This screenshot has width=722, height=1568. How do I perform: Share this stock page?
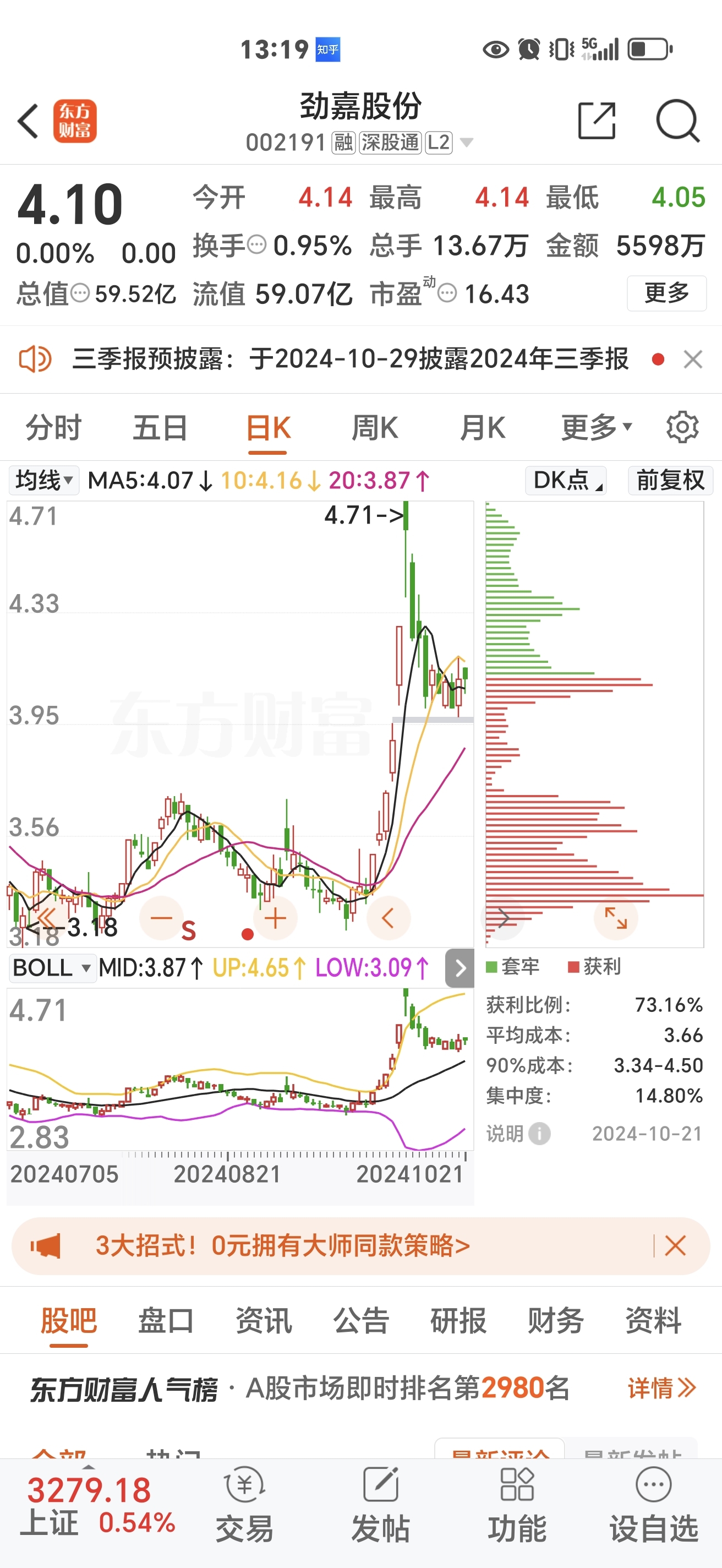[x=596, y=121]
